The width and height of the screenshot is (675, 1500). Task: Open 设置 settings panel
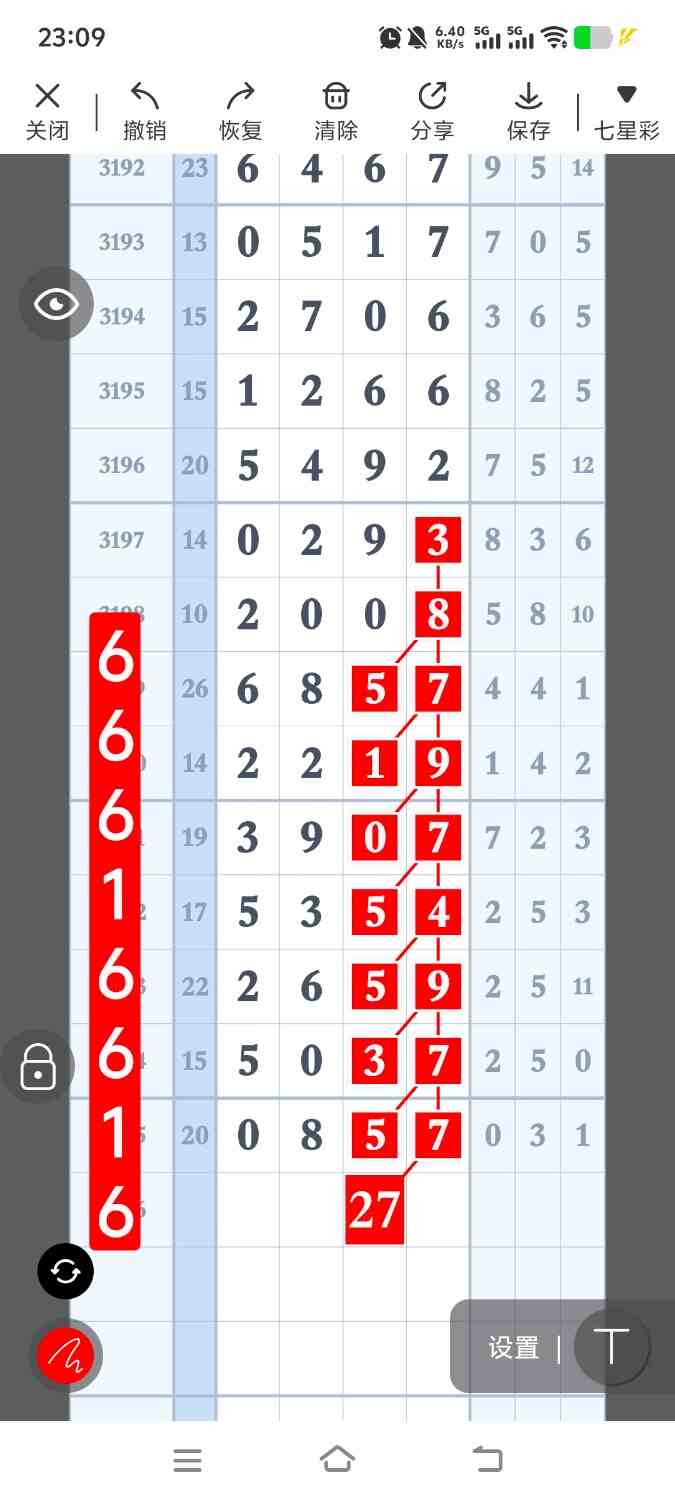coord(514,1347)
